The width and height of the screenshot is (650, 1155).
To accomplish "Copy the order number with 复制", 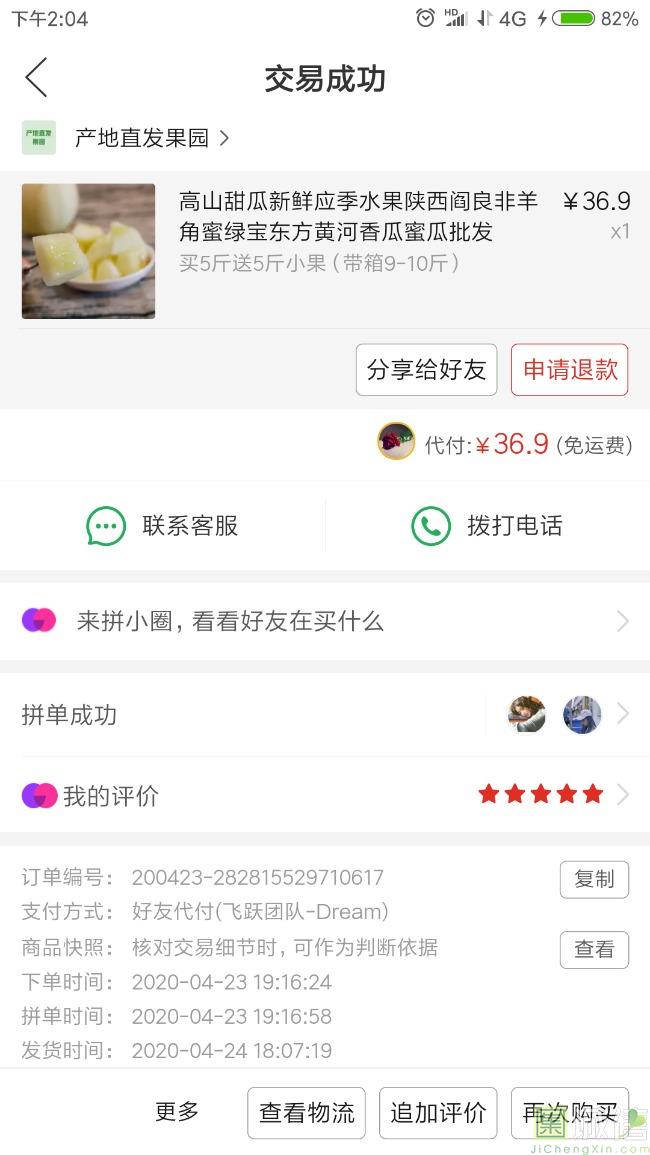I will point(594,879).
